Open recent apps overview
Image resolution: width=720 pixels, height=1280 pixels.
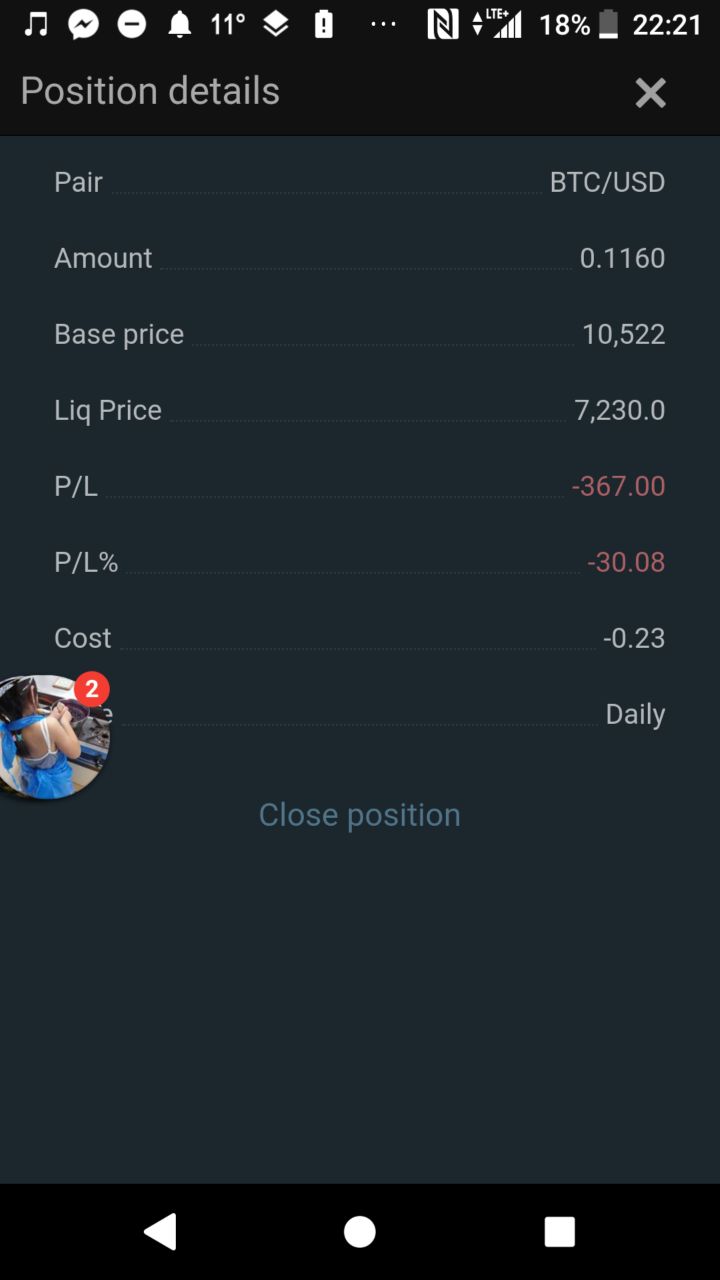point(559,1231)
